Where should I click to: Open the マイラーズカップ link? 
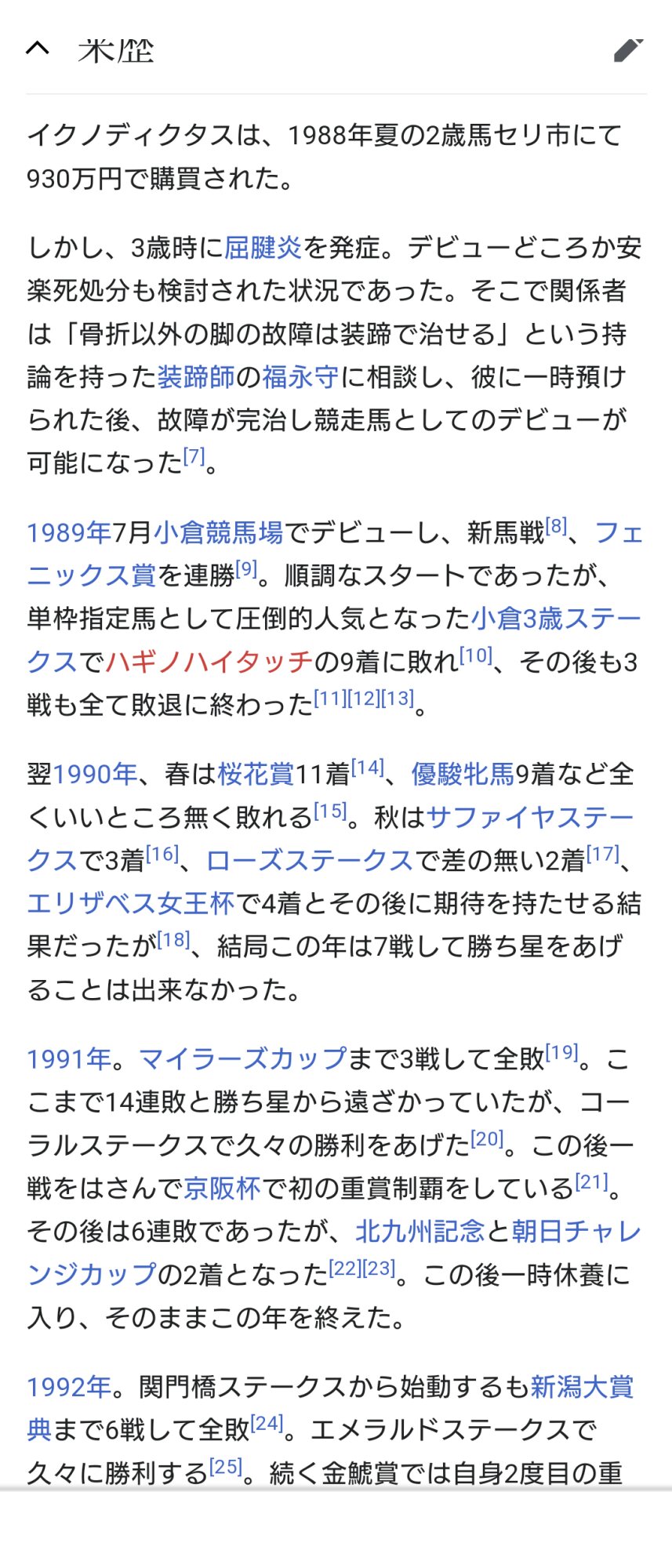click(x=242, y=1059)
